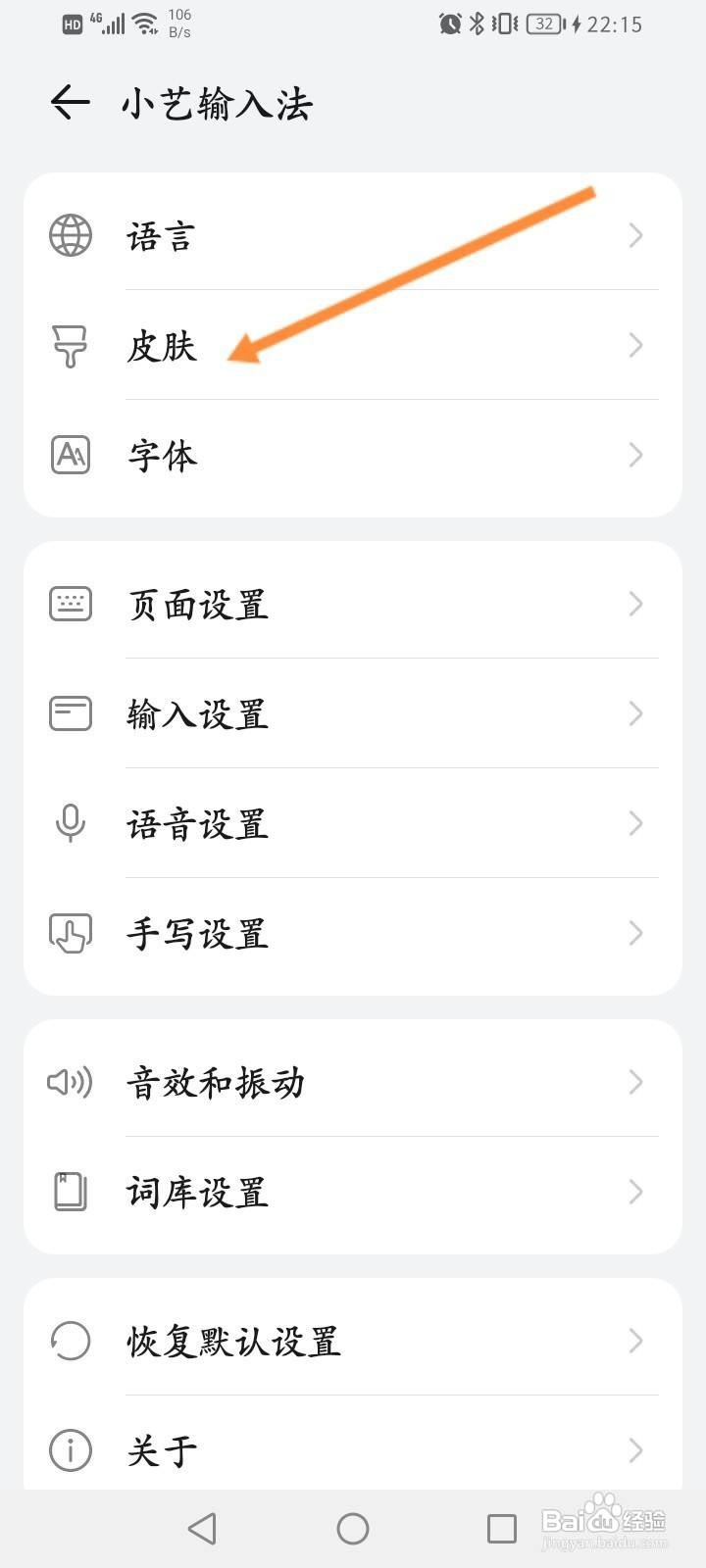Open the 字体 font settings
This screenshot has width=706, height=1568.
point(353,456)
